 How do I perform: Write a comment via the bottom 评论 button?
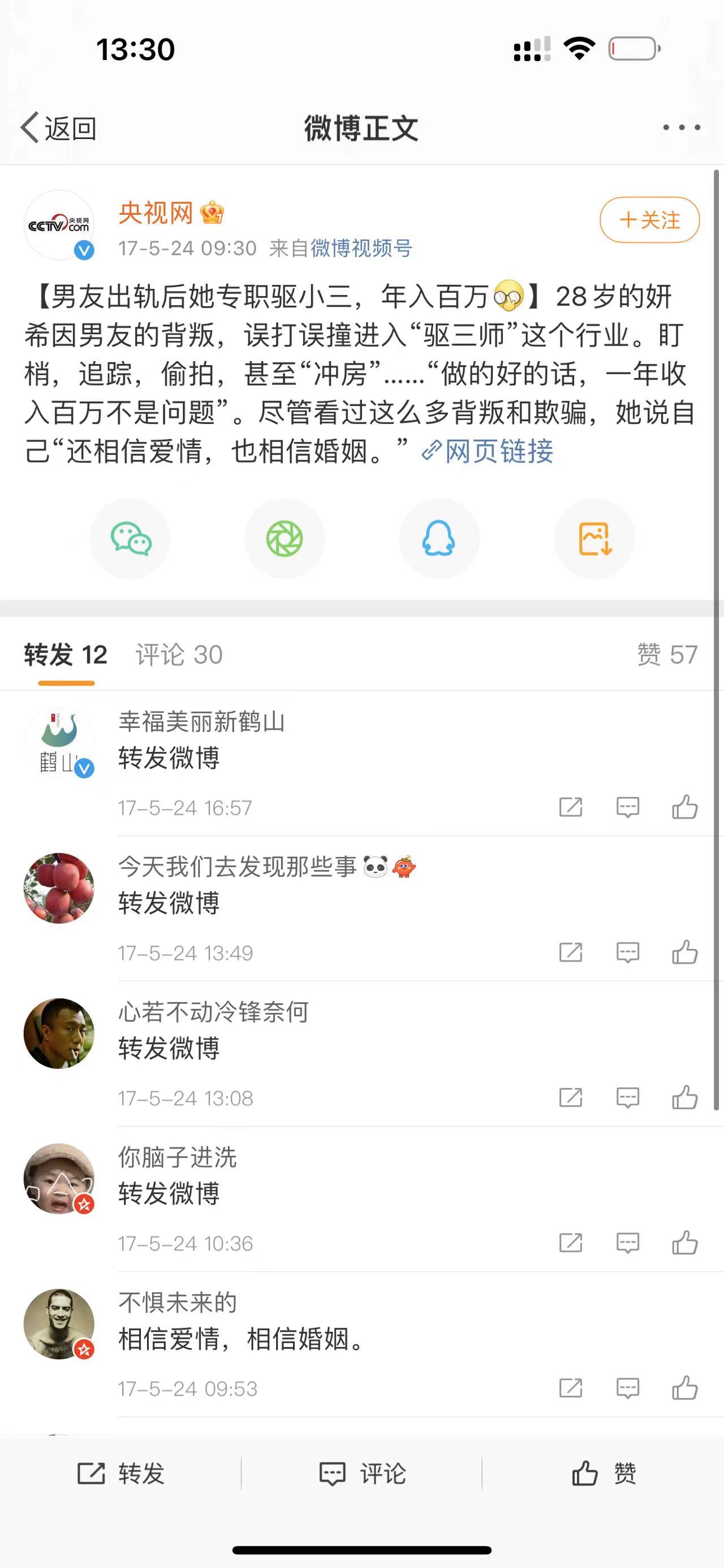[x=363, y=1474]
